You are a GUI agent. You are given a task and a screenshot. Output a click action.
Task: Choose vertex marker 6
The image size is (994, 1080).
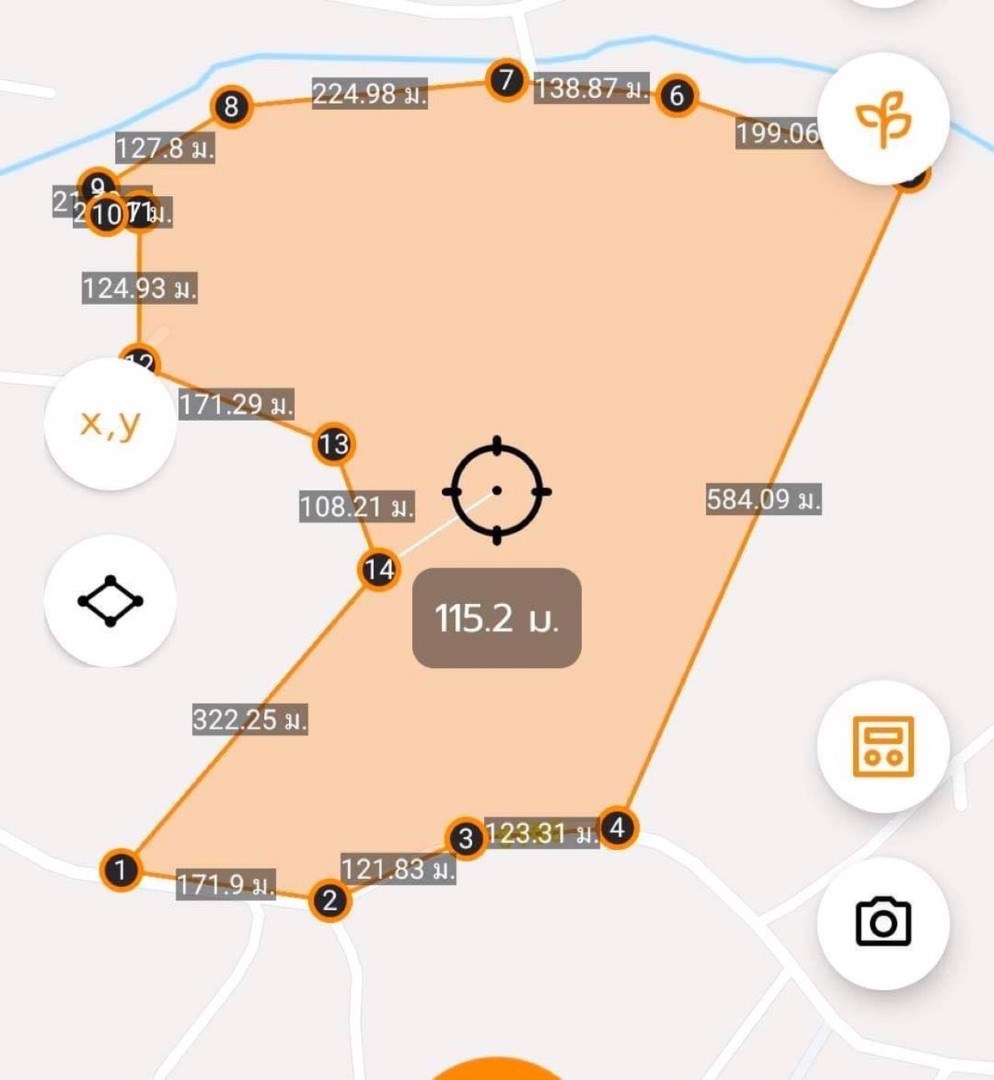[677, 97]
